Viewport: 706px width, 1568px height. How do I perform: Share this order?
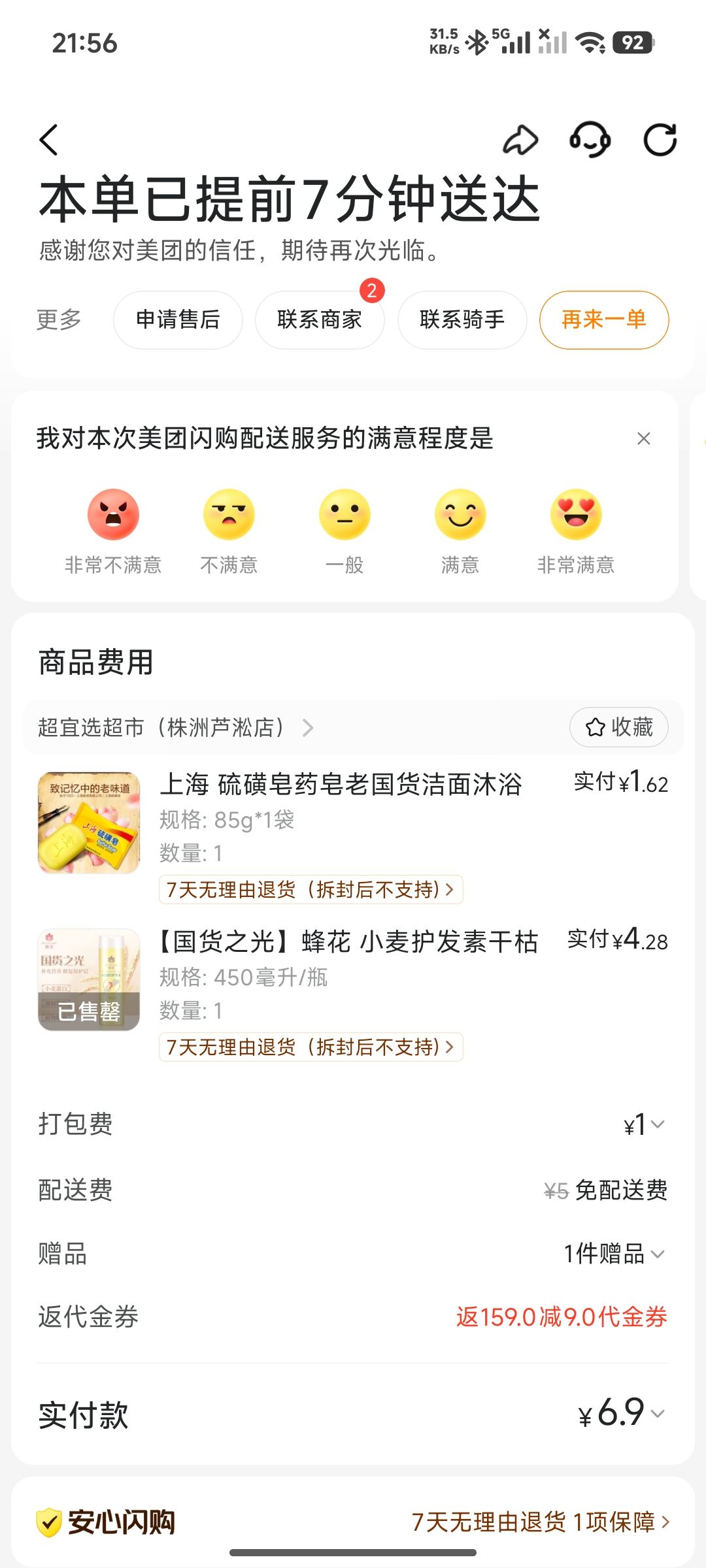pos(520,140)
